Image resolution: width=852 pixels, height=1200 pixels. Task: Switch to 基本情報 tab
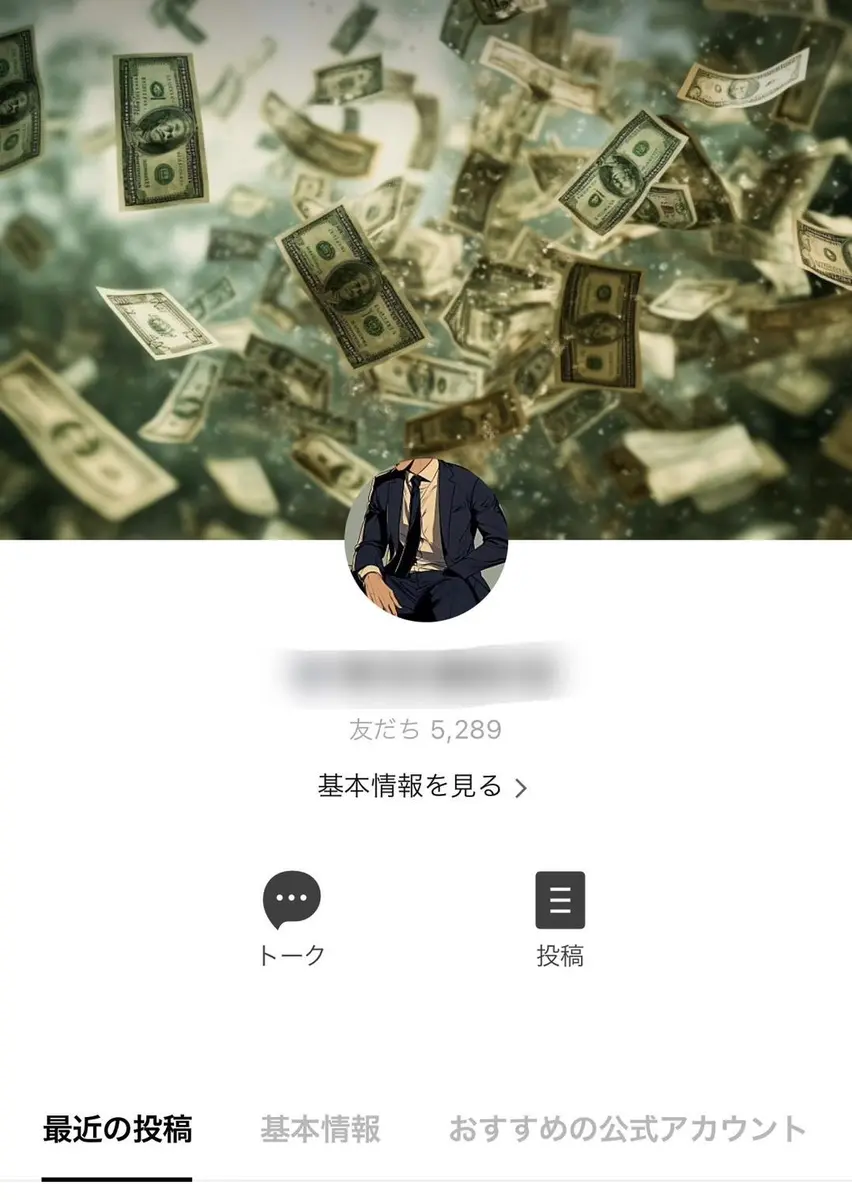click(x=320, y=1130)
